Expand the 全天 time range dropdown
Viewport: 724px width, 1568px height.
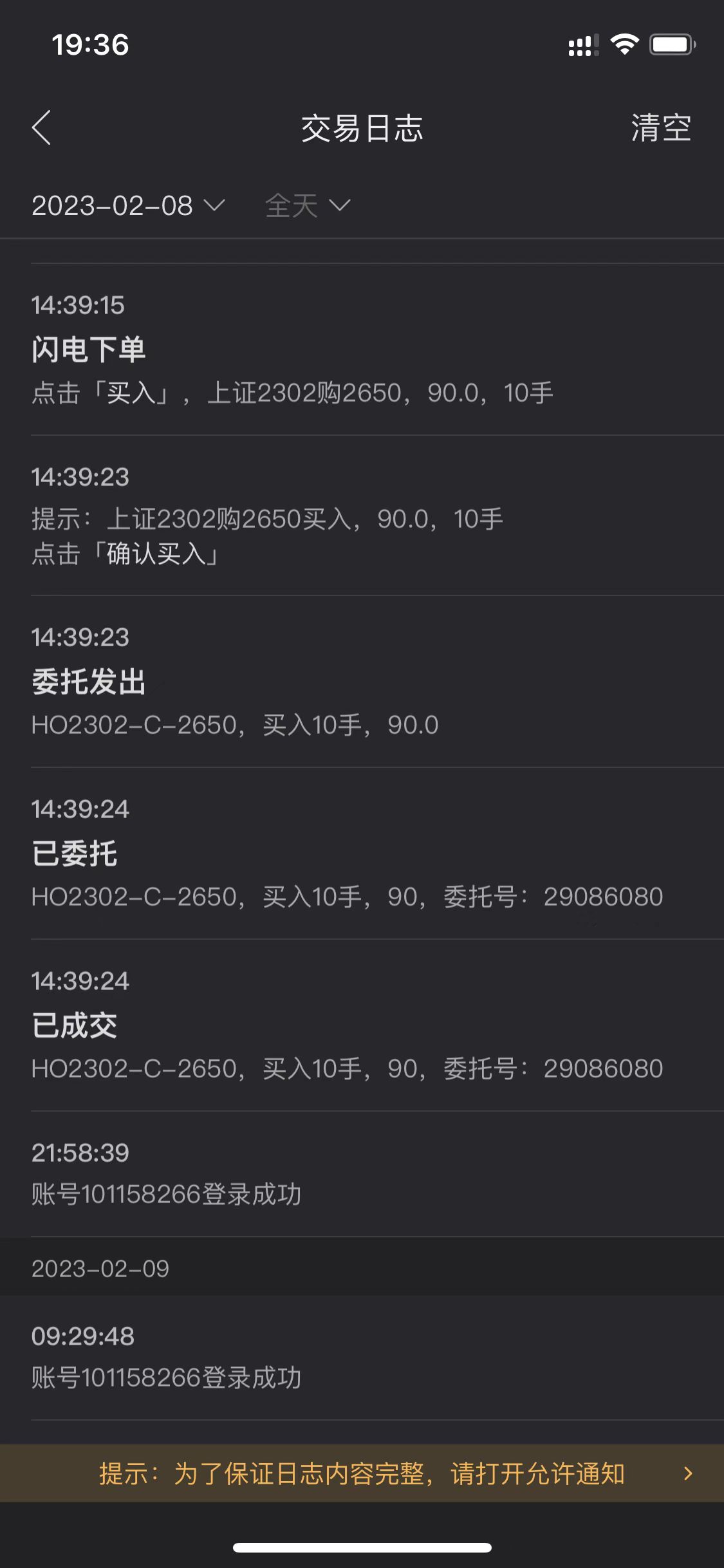tap(307, 206)
